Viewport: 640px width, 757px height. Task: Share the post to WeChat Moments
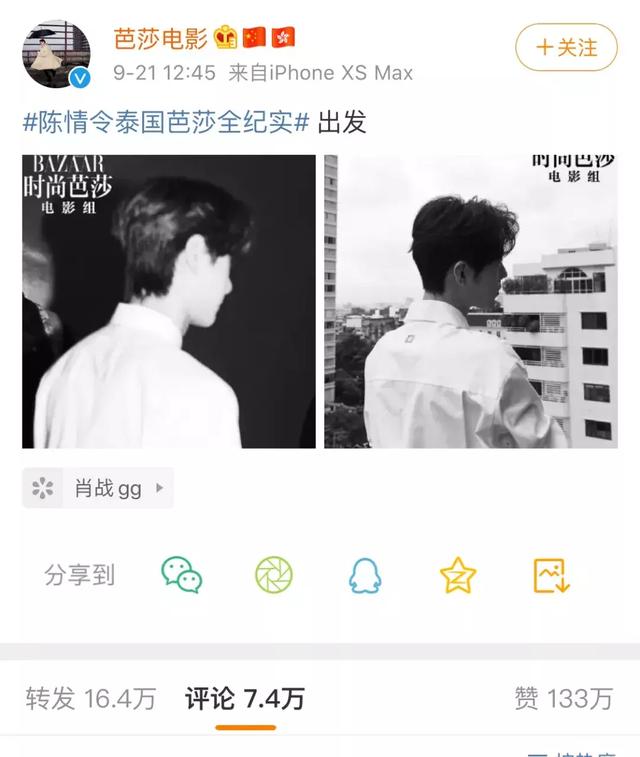click(x=274, y=575)
